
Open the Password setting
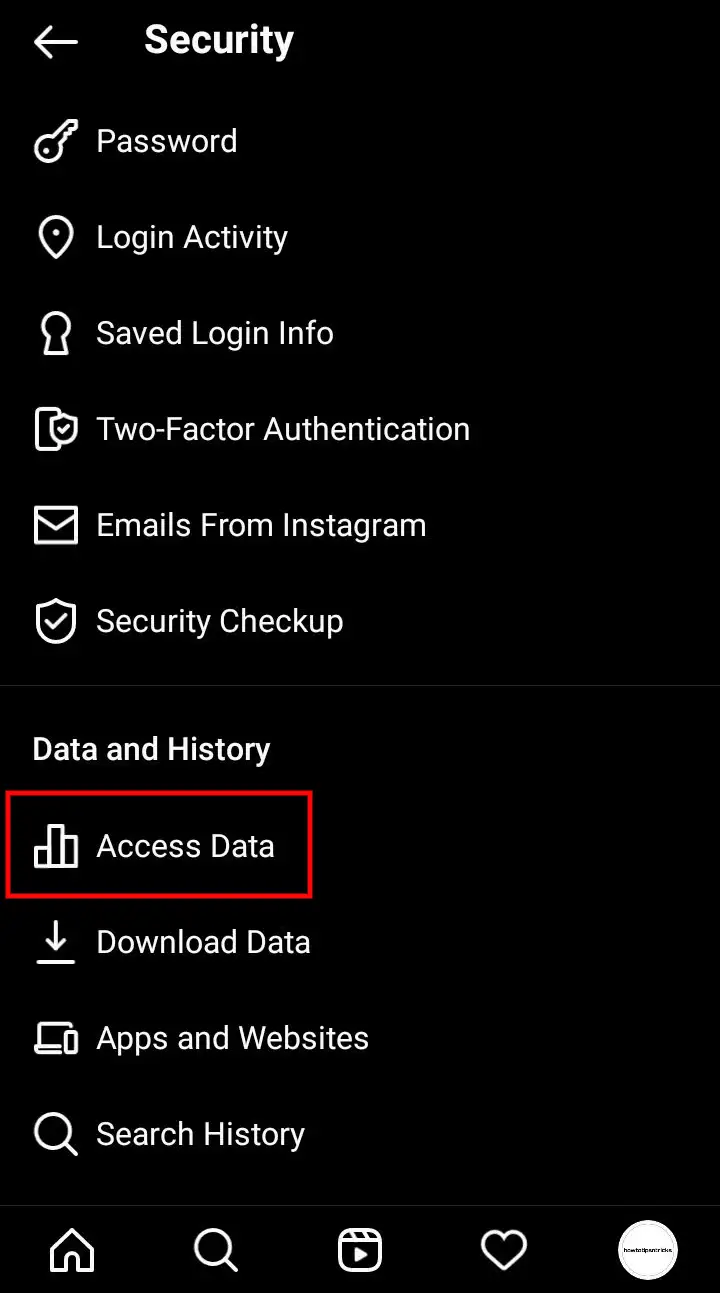360,141
